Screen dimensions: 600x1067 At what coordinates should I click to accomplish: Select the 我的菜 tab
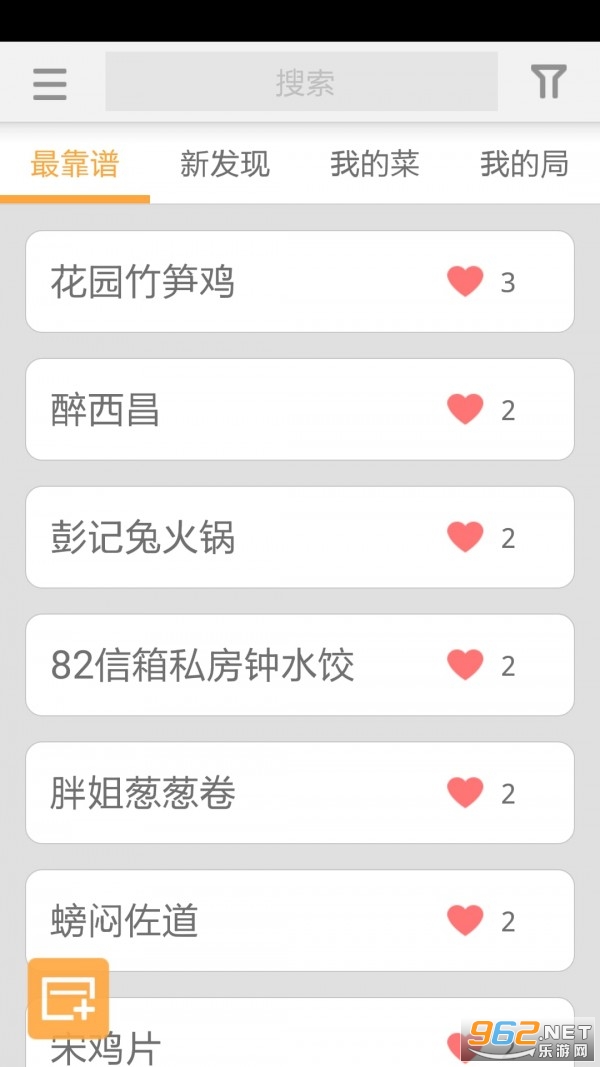(375, 164)
